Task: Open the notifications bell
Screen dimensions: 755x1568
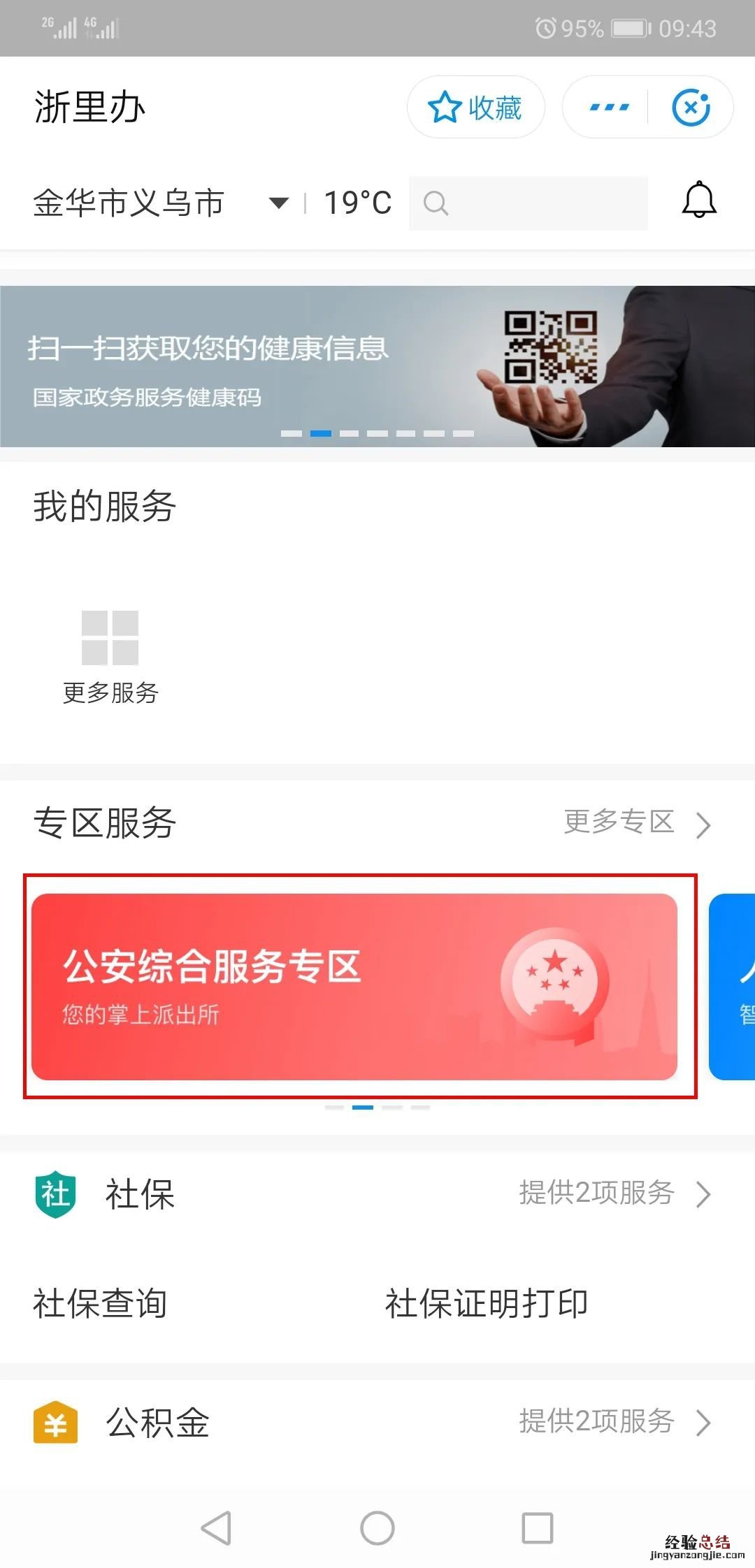Action: (x=699, y=201)
